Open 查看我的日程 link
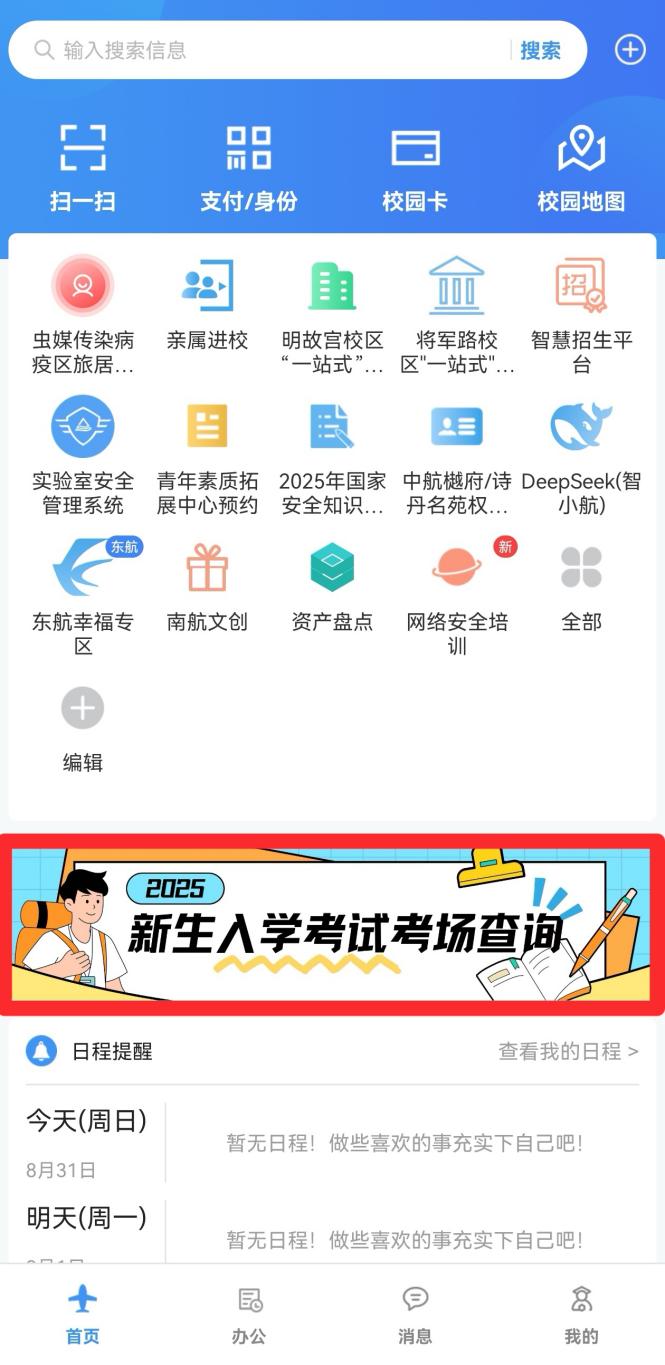 [568, 1051]
